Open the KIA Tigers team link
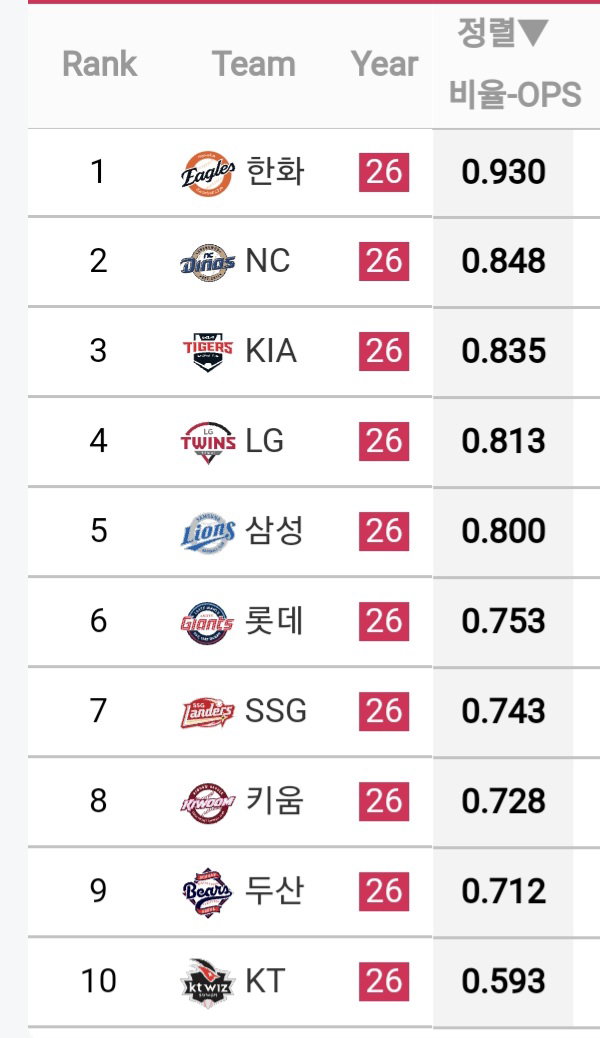600x1038 pixels. pyautogui.click(x=239, y=352)
